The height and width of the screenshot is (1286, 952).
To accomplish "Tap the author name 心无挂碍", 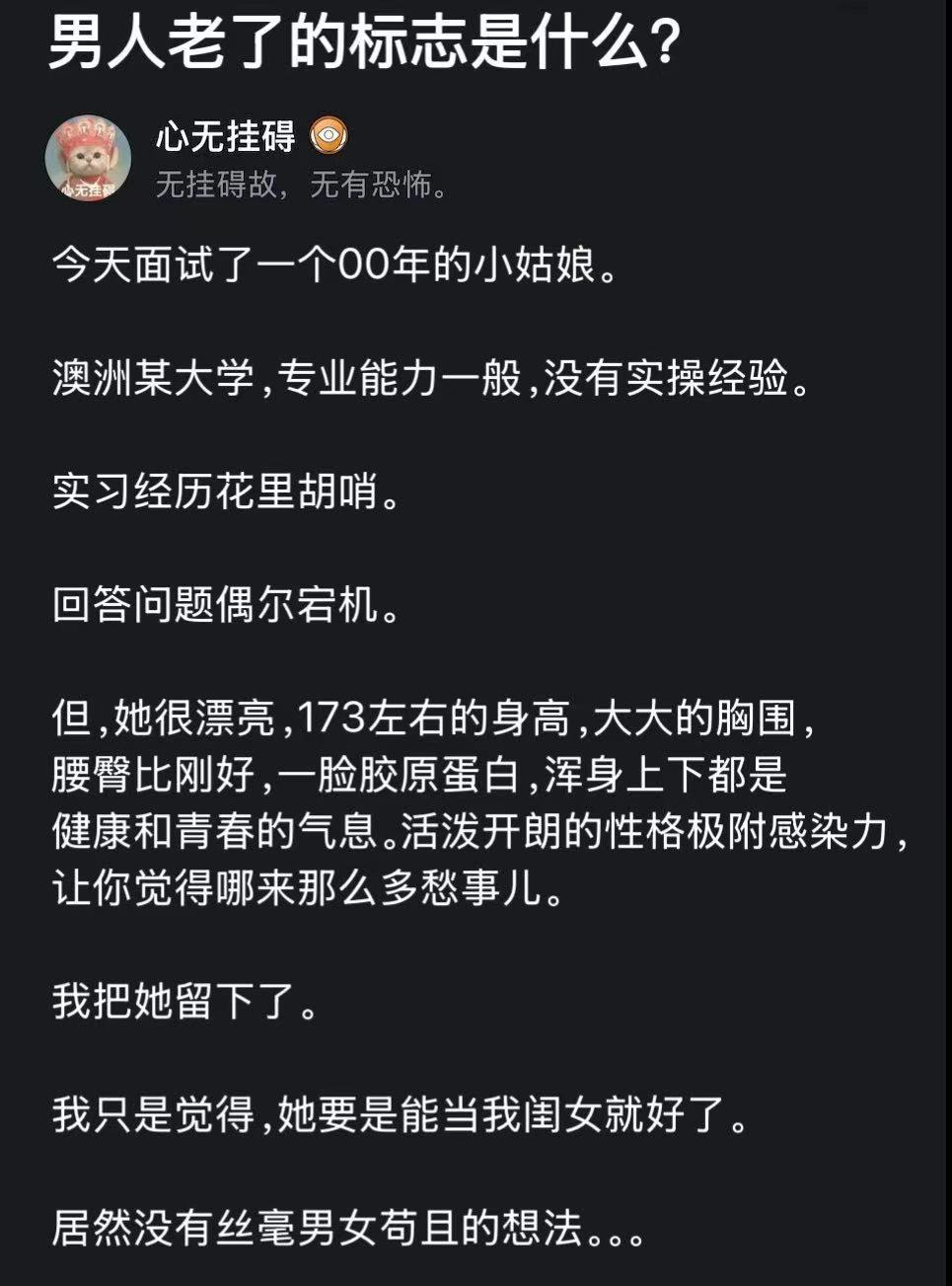I will [225, 136].
